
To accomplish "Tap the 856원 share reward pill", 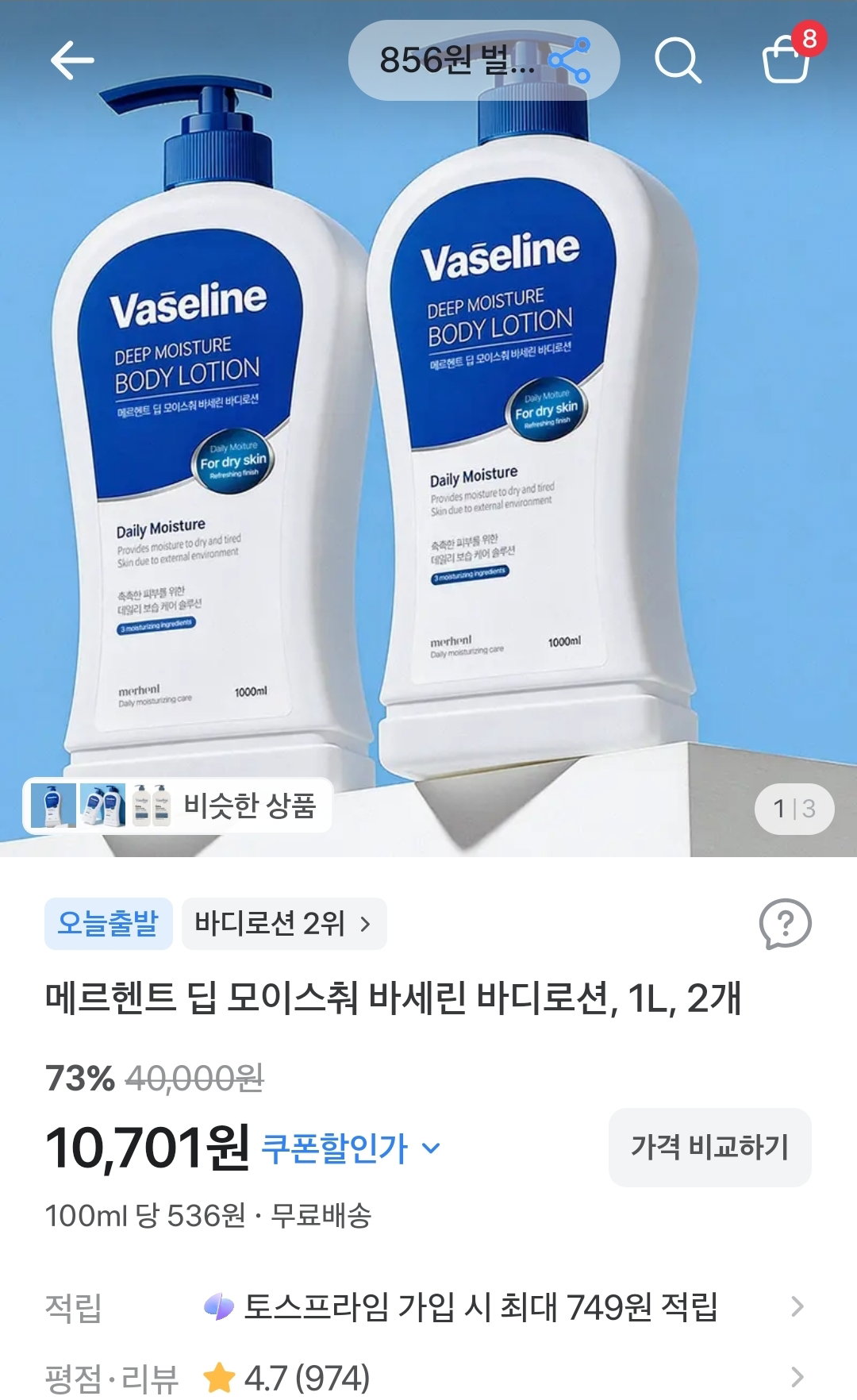I will tap(484, 60).
